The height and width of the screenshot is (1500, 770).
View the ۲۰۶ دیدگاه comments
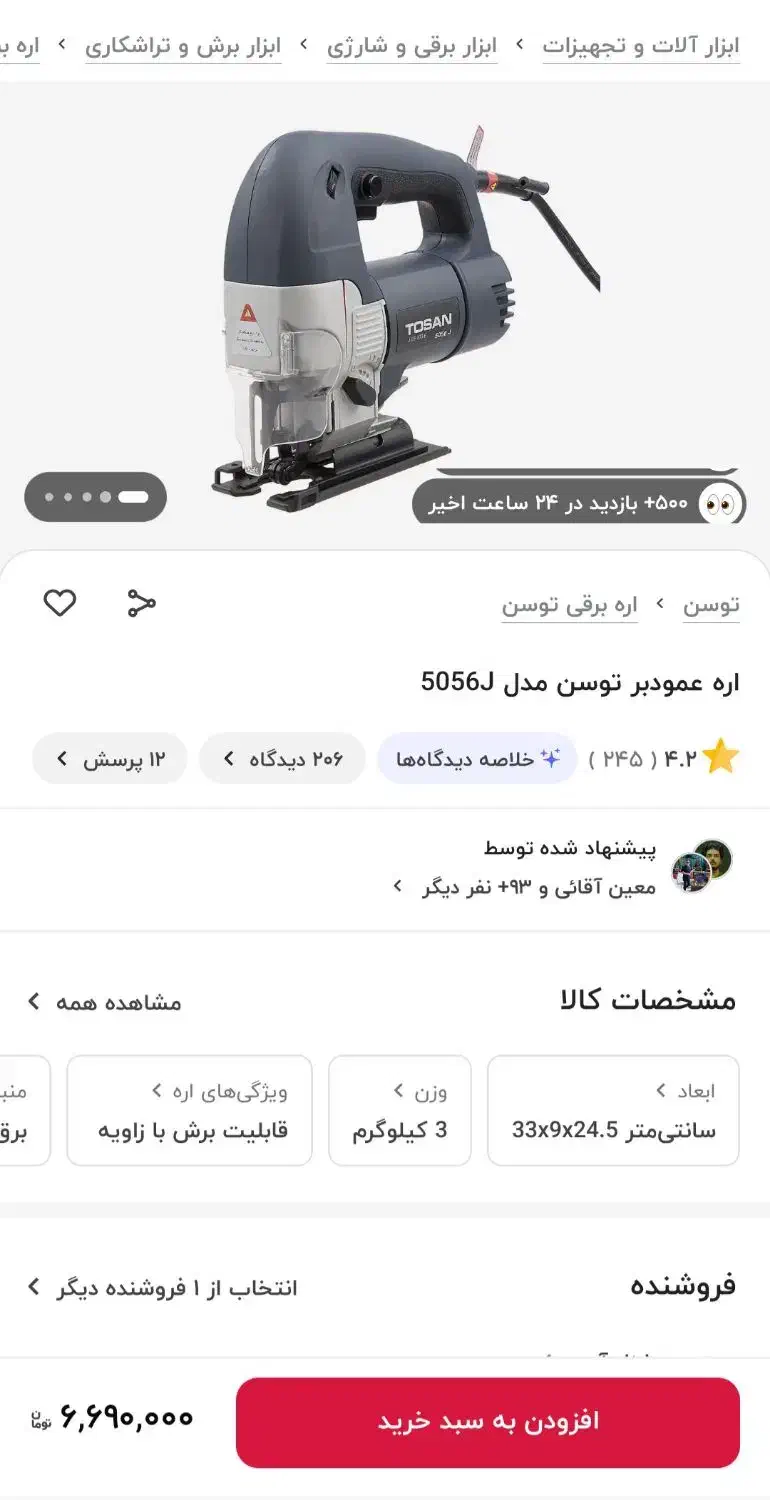[282, 759]
